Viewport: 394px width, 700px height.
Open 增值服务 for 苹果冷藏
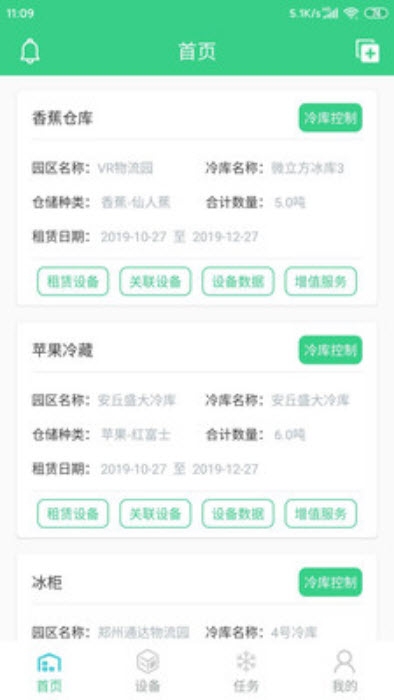(320, 513)
